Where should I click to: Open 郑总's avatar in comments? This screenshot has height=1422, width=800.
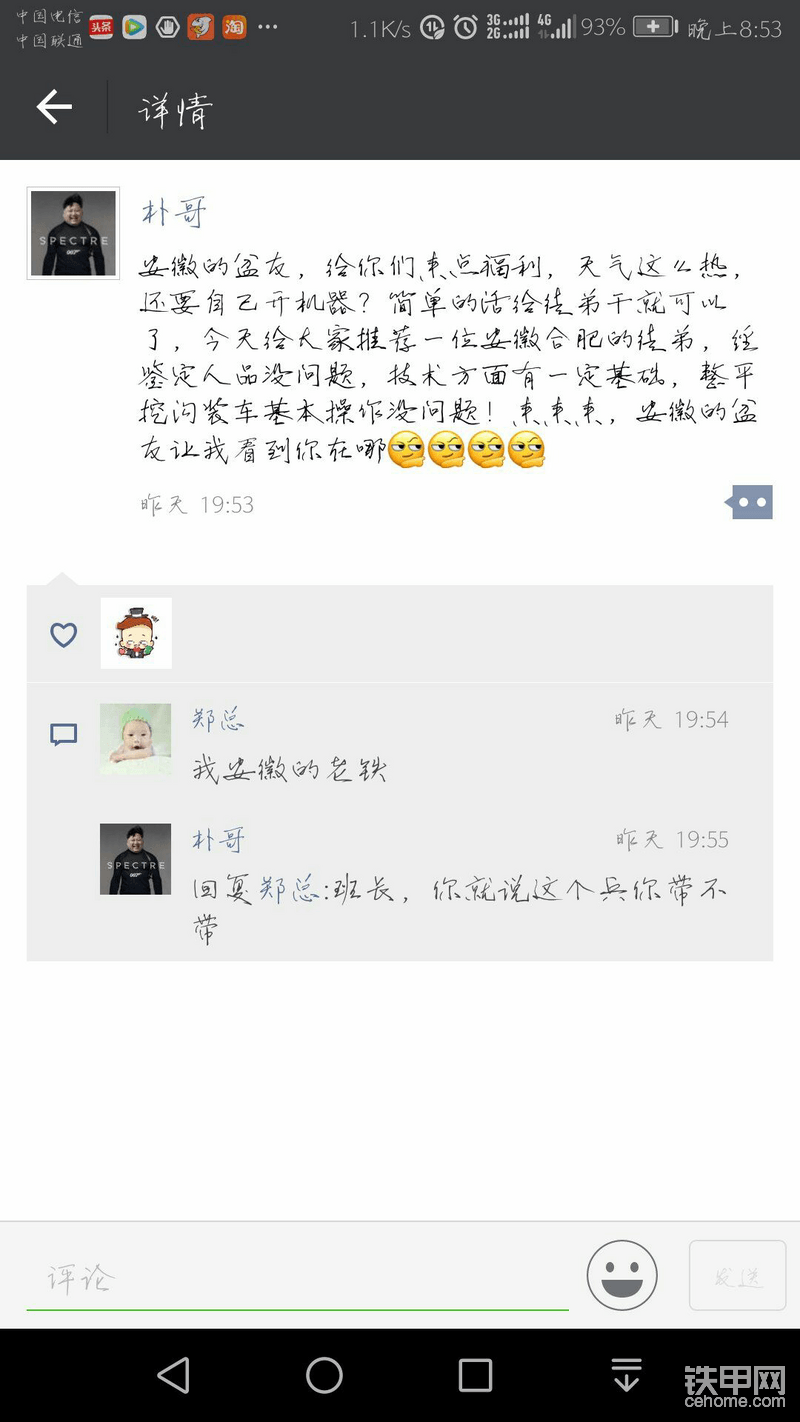(x=136, y=739)
